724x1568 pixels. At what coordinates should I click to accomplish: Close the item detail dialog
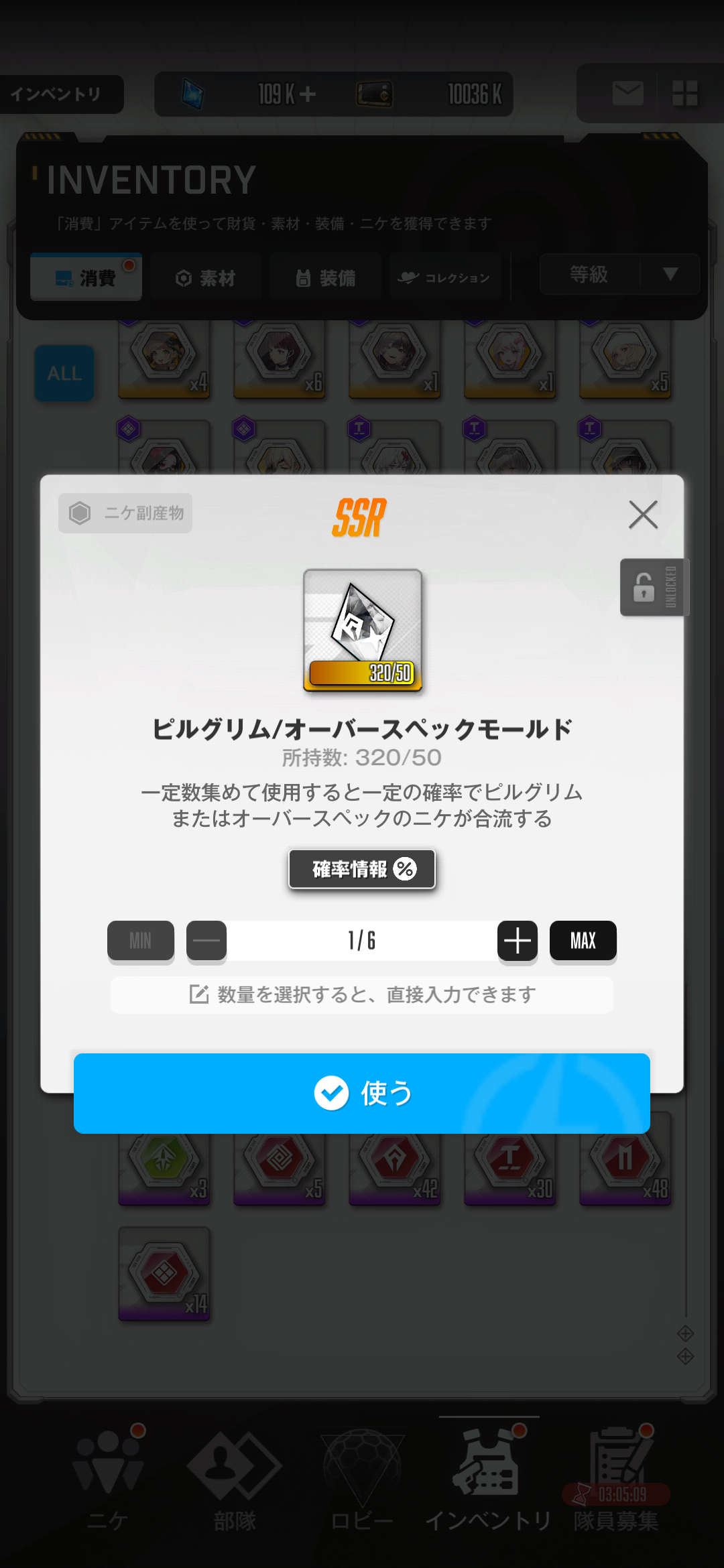click(643, 515)
